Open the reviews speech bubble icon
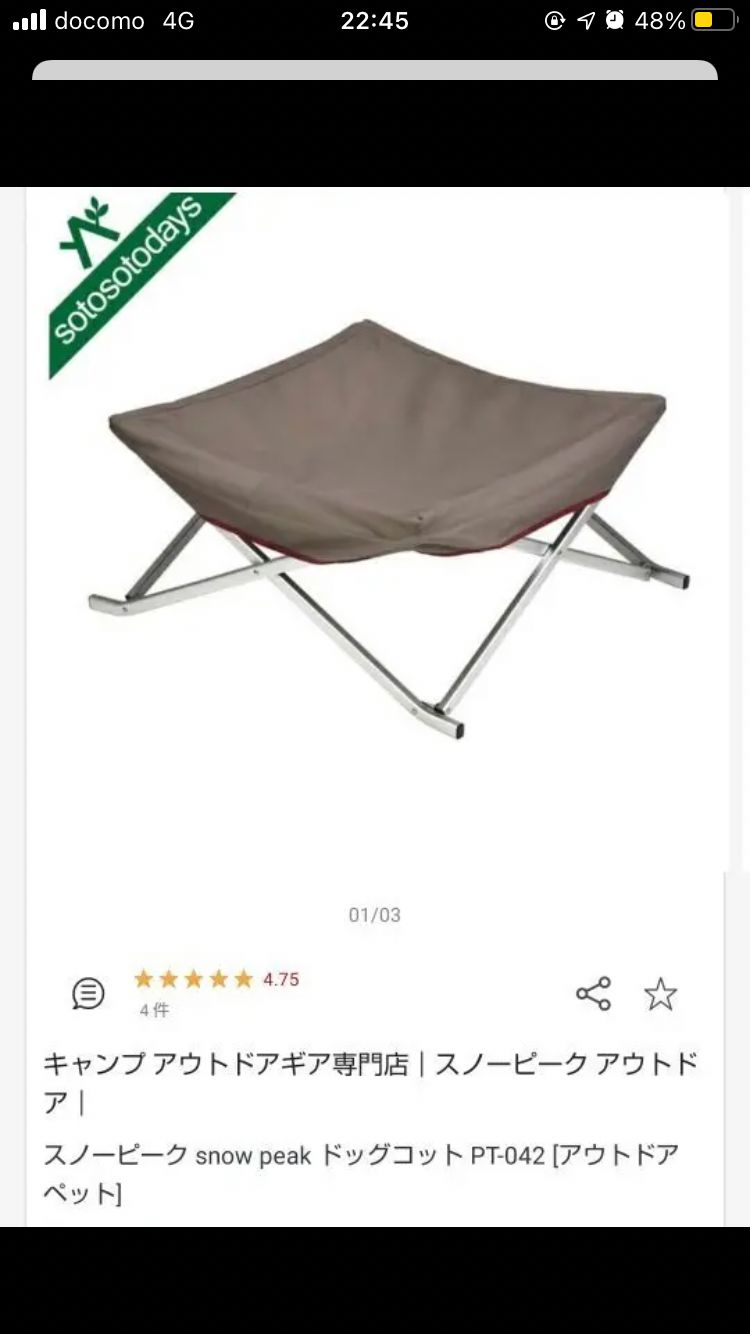Image resolution: width=750 pixels, height=1334 pixels. pyautogui.click(x=88, y=993)
